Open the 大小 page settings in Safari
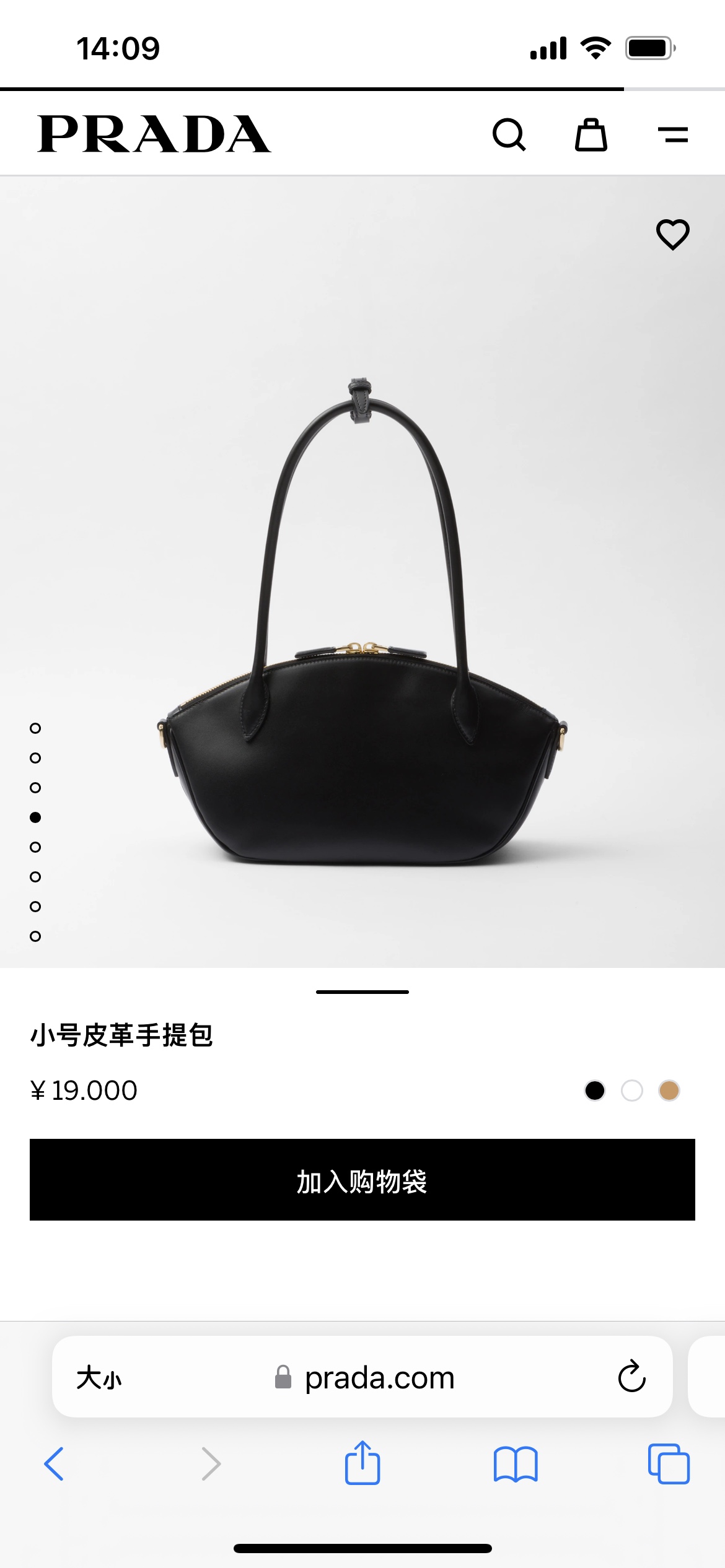The image size is (725, 1568). (99, 1378)
